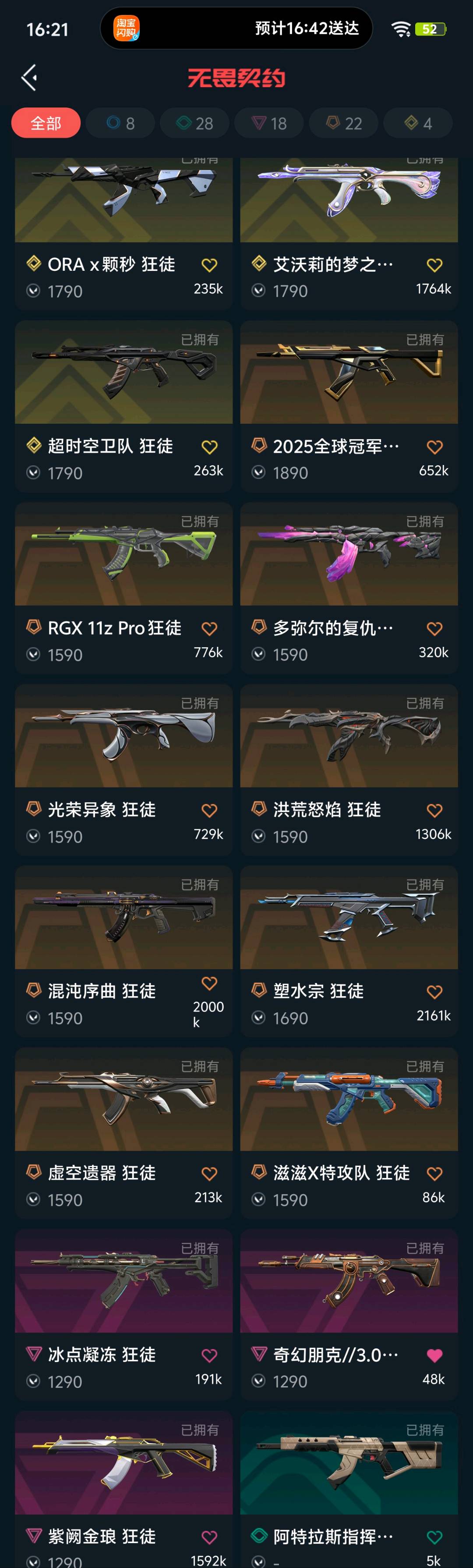Switch to the tier tab showing 4
The image size is (473, 1568).
[x=418, y=124]
